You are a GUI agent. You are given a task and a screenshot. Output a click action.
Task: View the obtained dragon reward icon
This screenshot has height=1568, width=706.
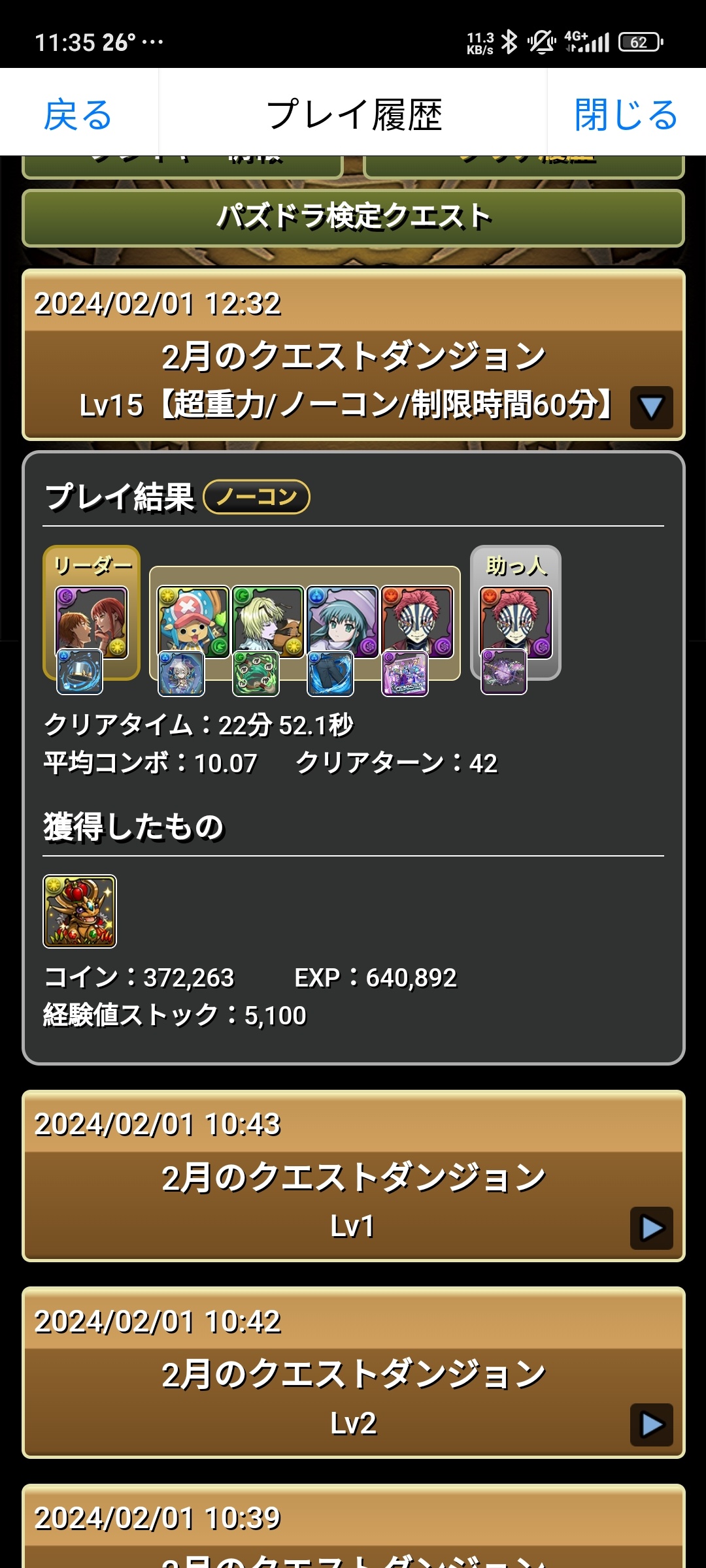tap(80, 911)
